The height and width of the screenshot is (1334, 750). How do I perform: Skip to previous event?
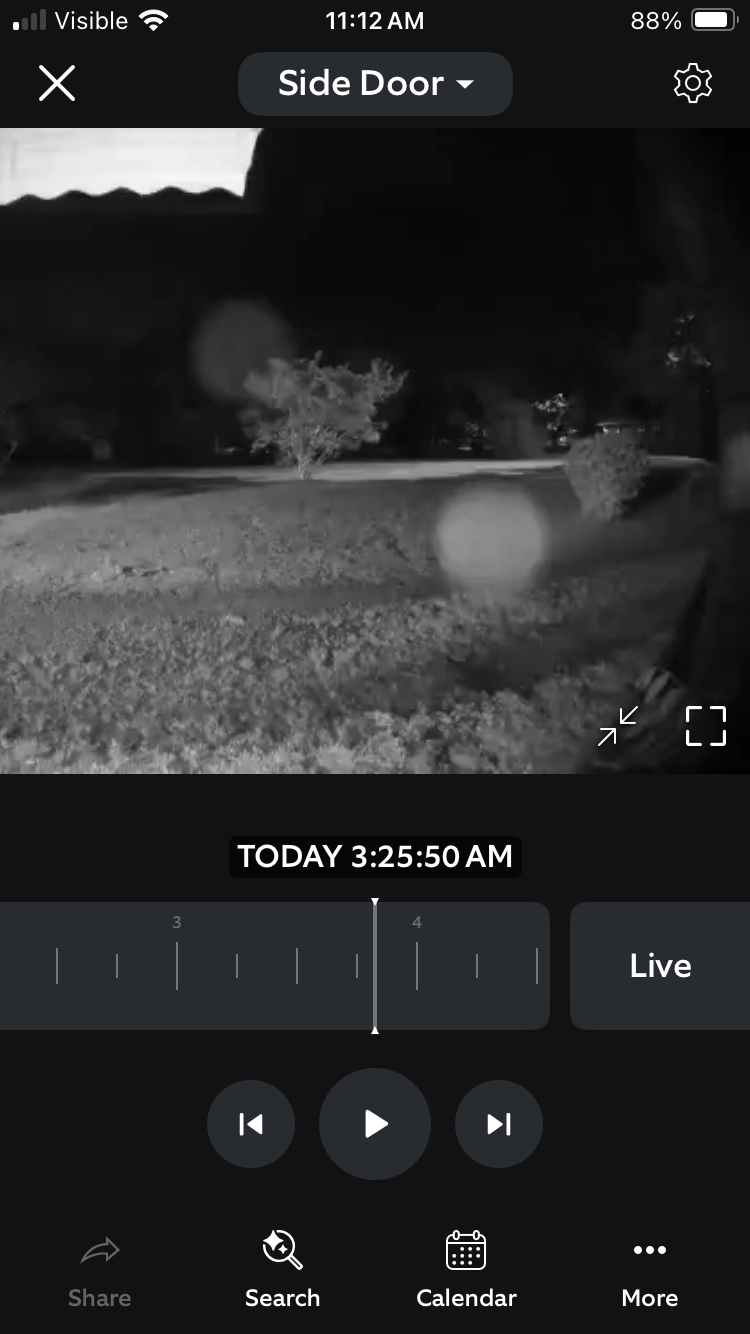click(x=251, y=1124)
